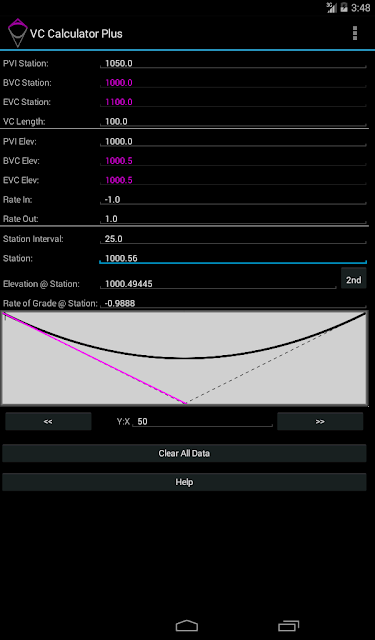Change the Station Interval field
This screenshot has height=640, width=375.
click(233, 239)
